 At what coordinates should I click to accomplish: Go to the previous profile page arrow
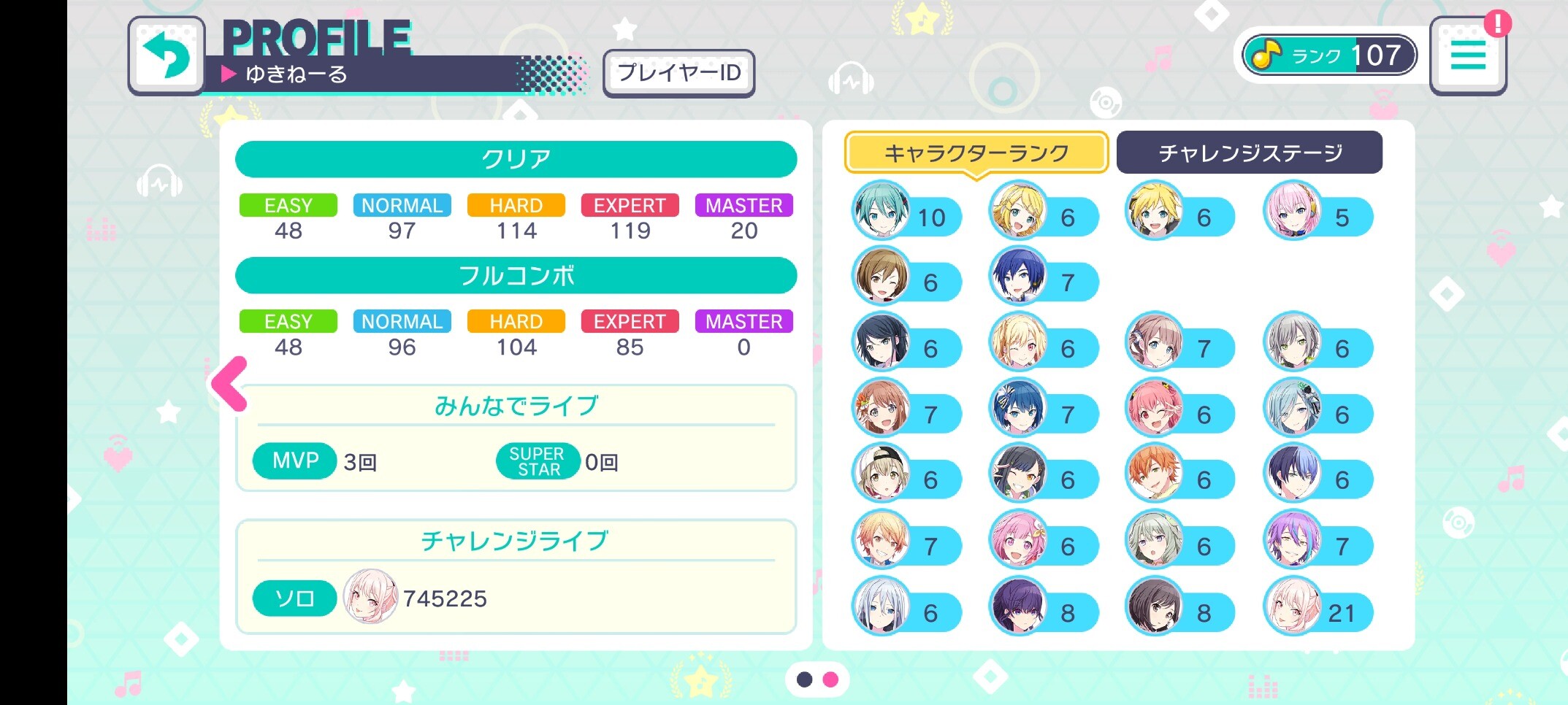coord(230,384)
